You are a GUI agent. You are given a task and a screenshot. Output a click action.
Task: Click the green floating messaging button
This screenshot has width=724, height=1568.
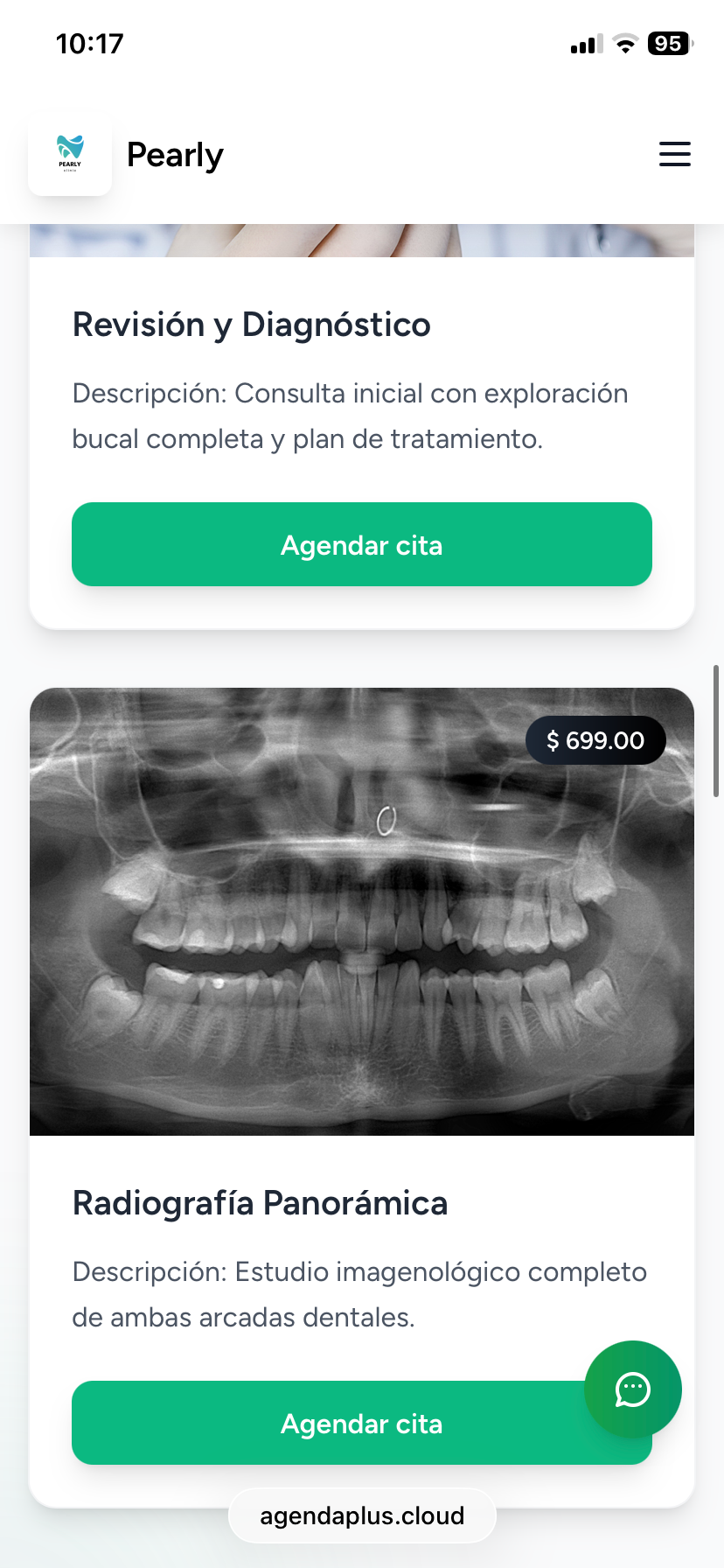(631, 1389)
